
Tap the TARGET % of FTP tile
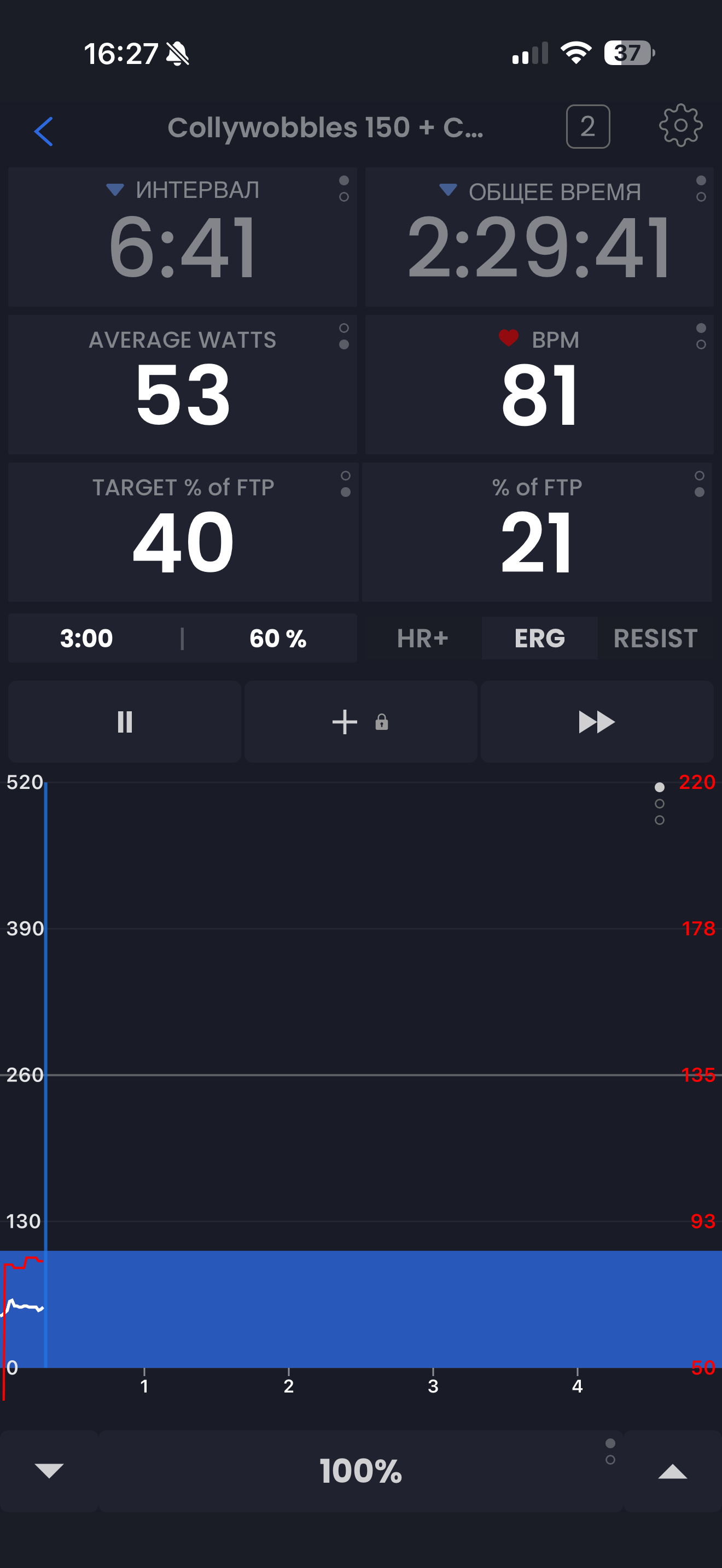(182, 532)
